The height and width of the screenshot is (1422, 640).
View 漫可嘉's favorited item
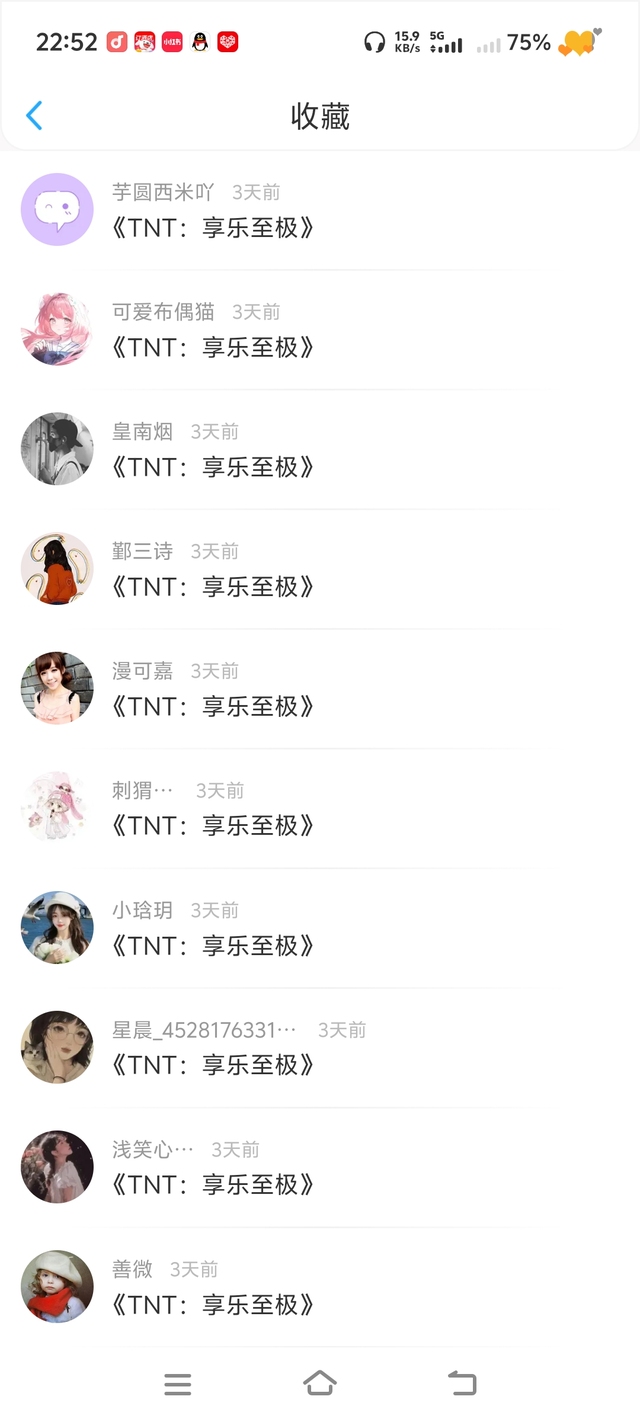(214, 706)
